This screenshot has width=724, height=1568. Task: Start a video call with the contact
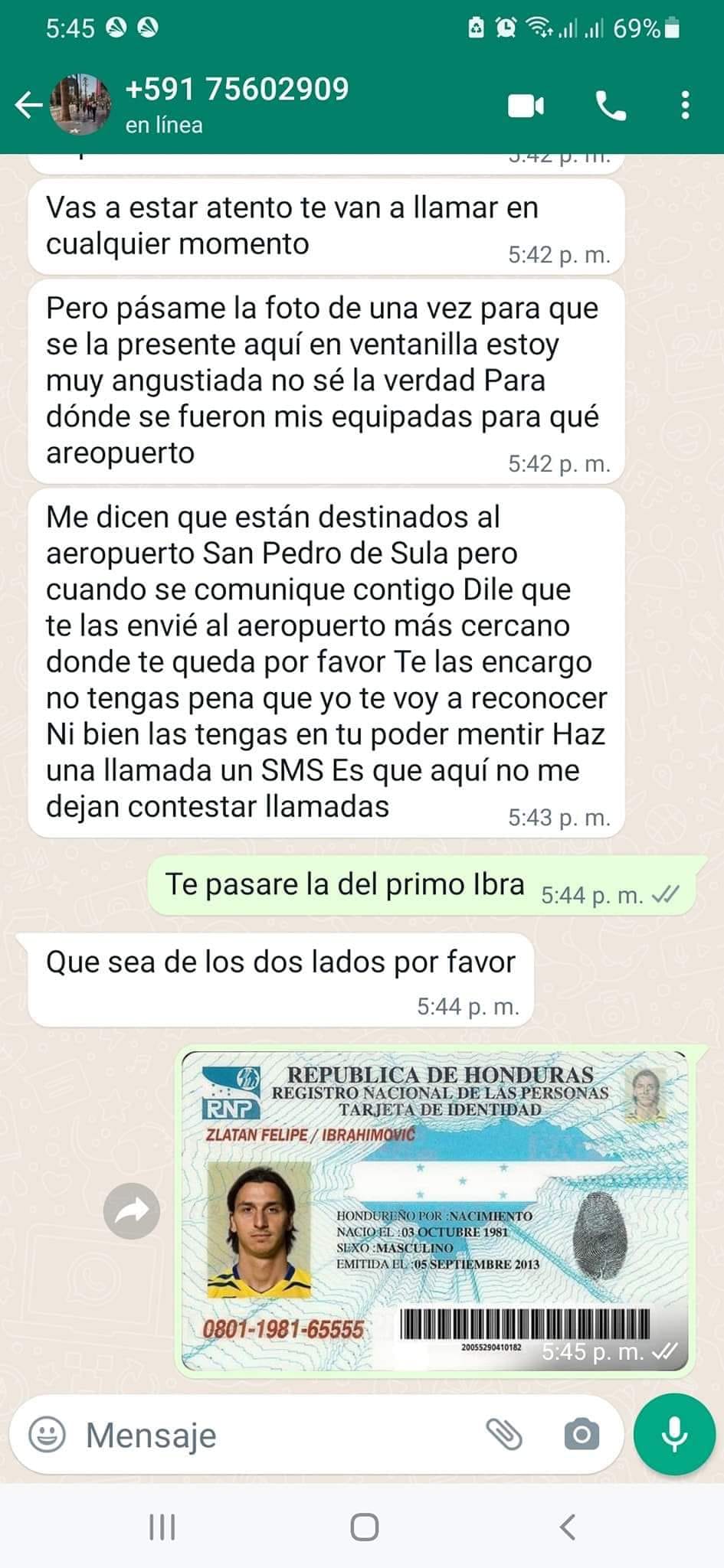point(524,106)
